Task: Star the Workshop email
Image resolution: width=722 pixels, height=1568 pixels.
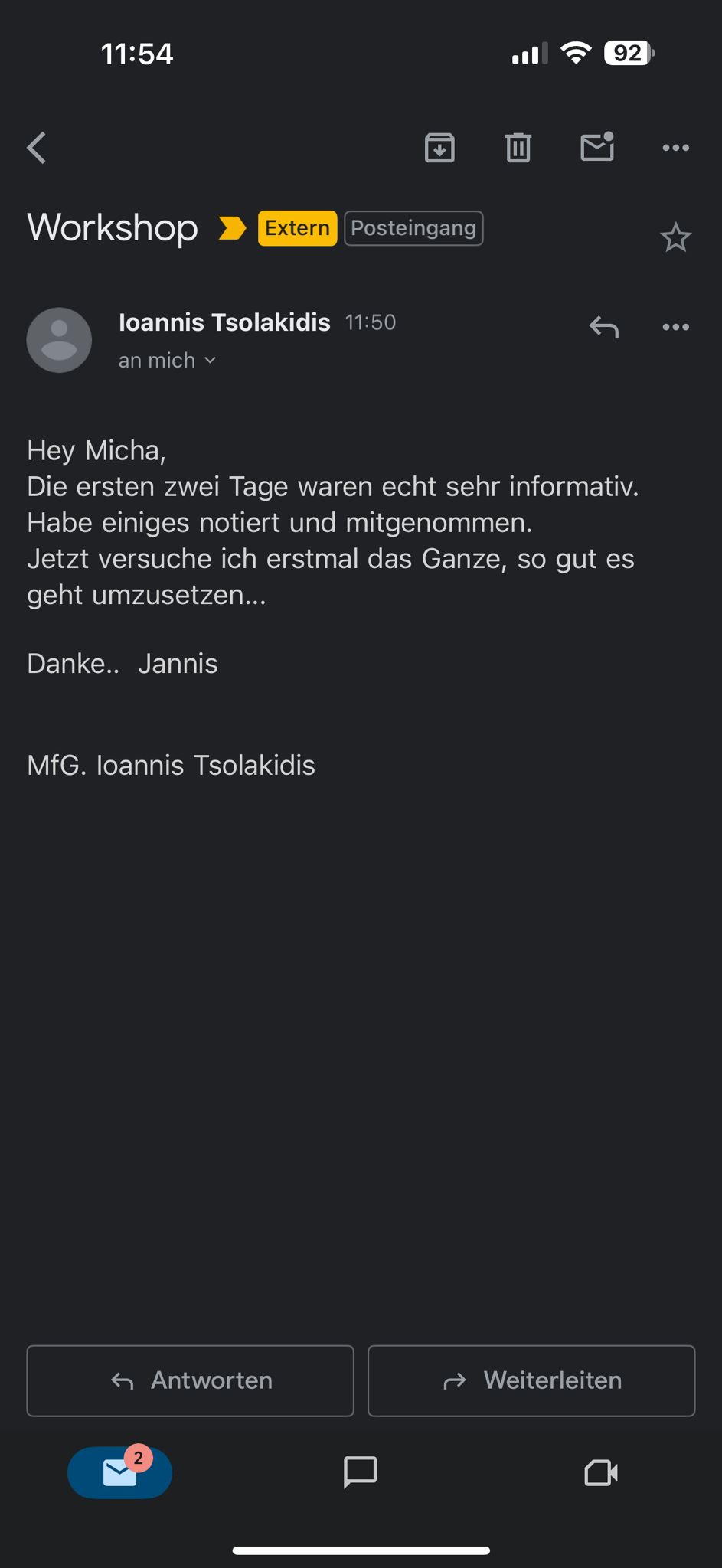Action: (x=675, y=238)
